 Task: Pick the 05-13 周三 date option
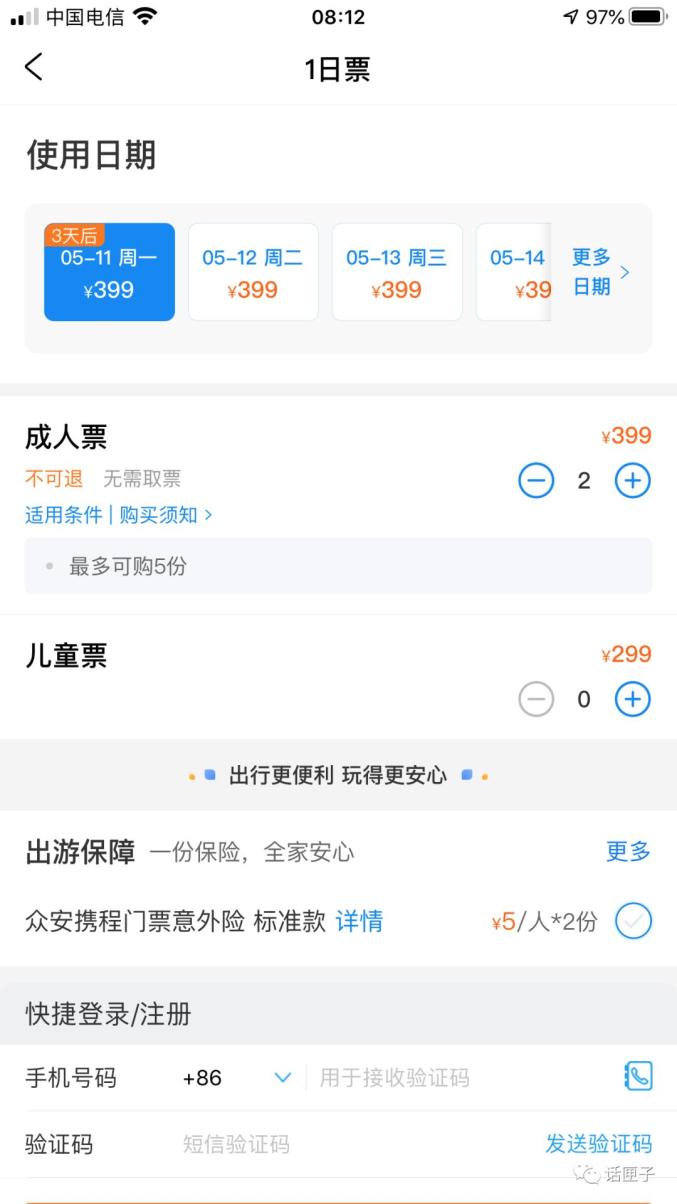pos(397,272)
